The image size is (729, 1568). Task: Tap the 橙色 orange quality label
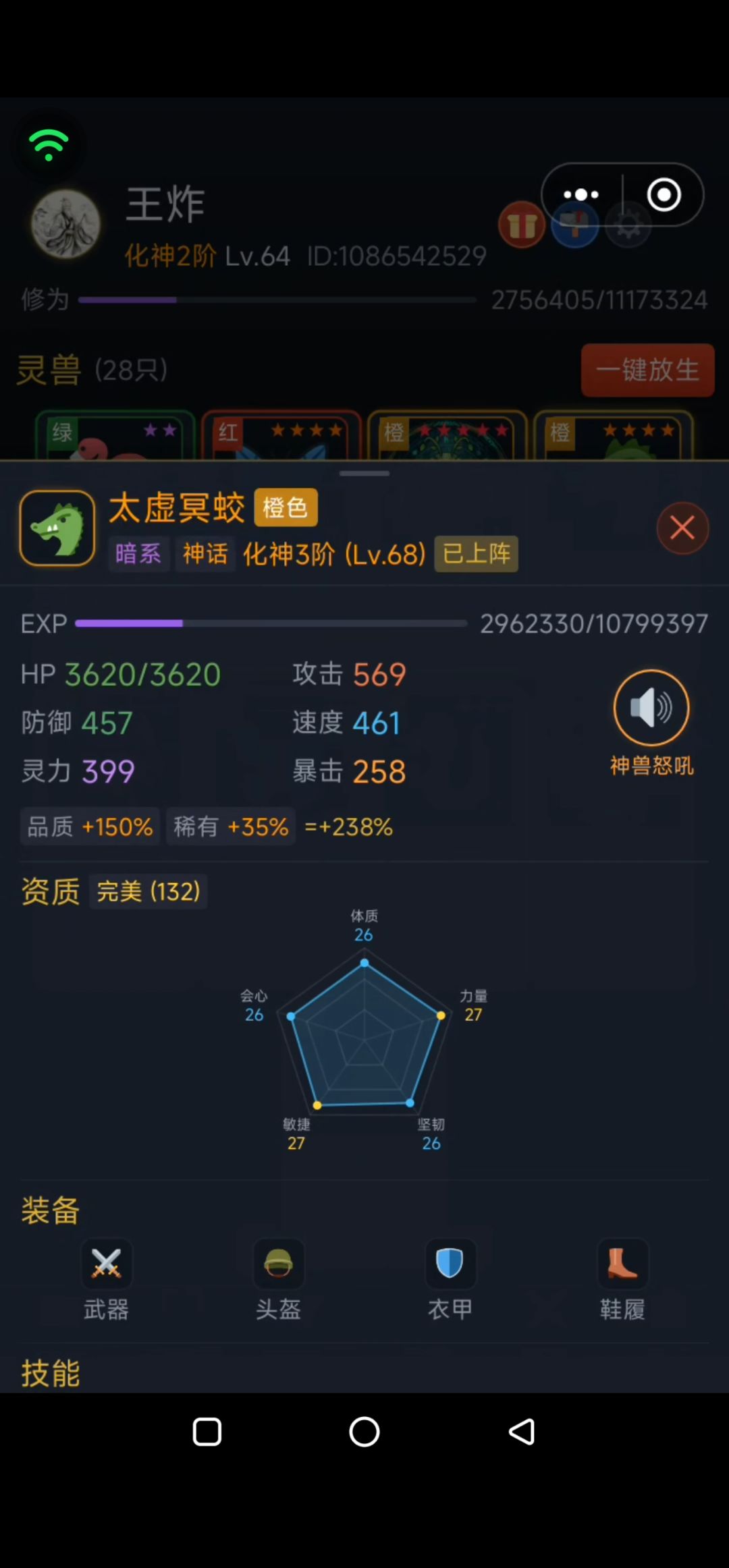284,507
